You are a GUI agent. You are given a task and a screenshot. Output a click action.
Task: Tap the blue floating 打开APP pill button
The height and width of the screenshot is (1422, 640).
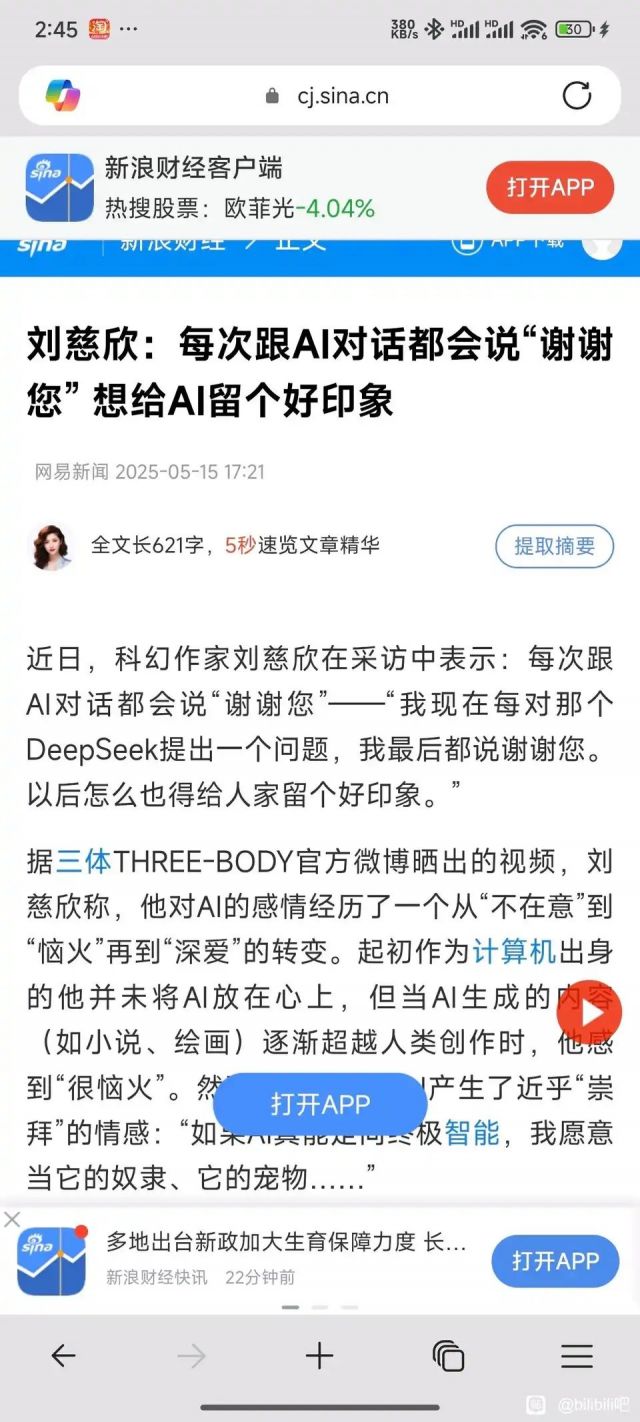tap(320, 1104)
